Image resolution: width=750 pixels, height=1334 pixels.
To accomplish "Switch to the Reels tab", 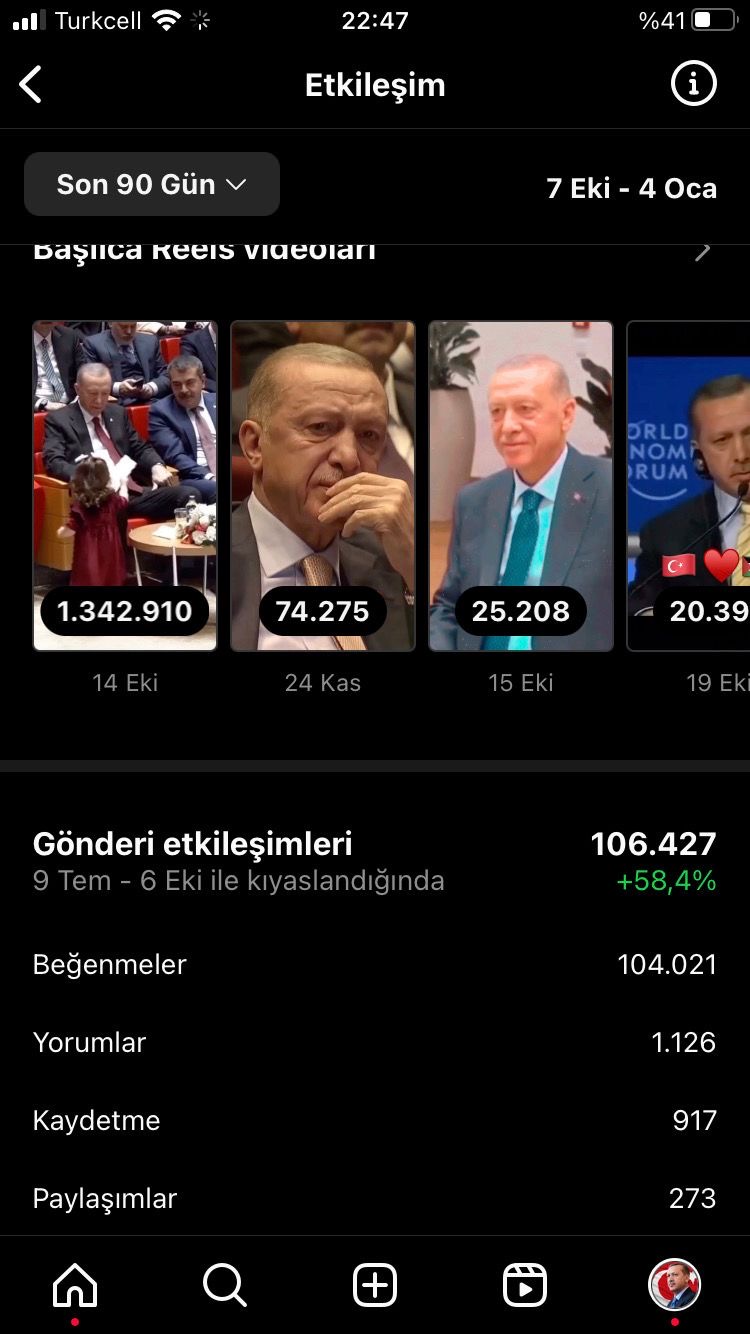I will point(525,1285).
